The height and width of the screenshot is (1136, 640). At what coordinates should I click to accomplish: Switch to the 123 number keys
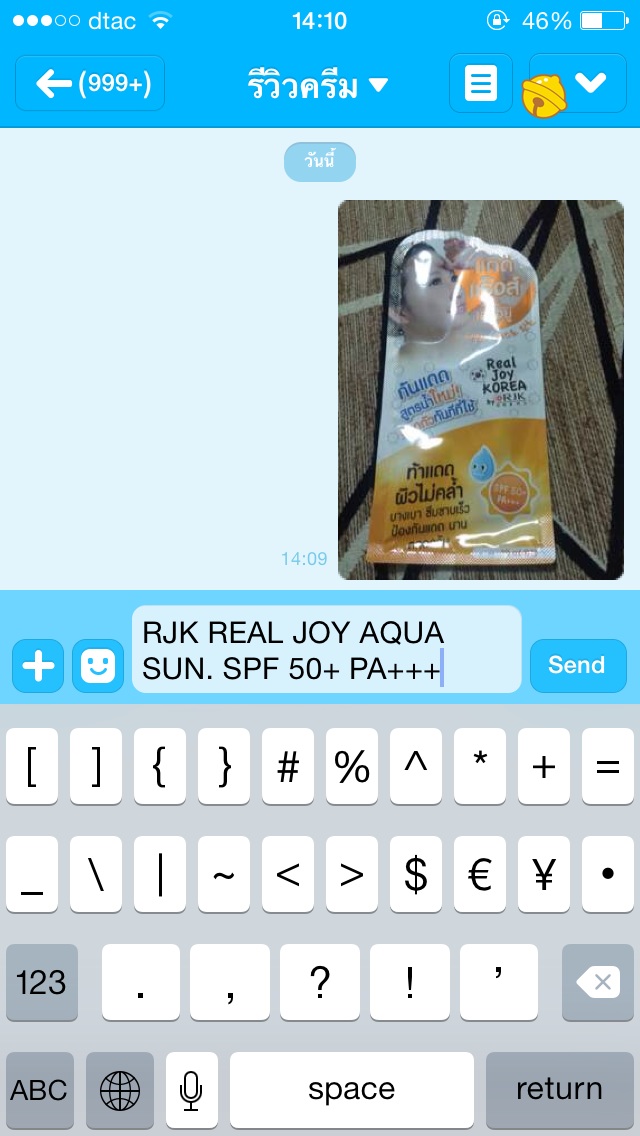tap(42, 982)
